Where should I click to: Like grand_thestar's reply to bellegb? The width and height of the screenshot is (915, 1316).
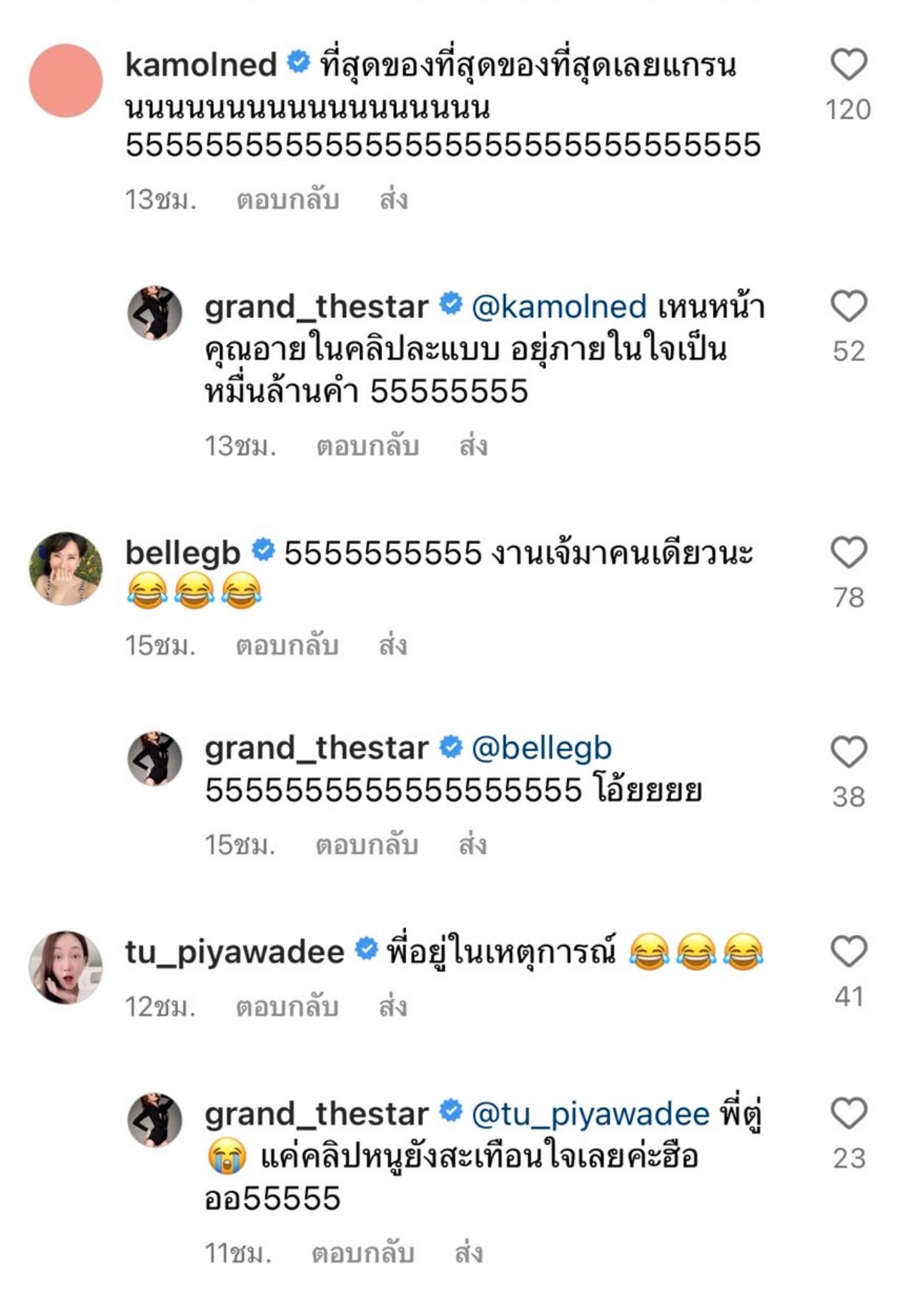(849, 752)
